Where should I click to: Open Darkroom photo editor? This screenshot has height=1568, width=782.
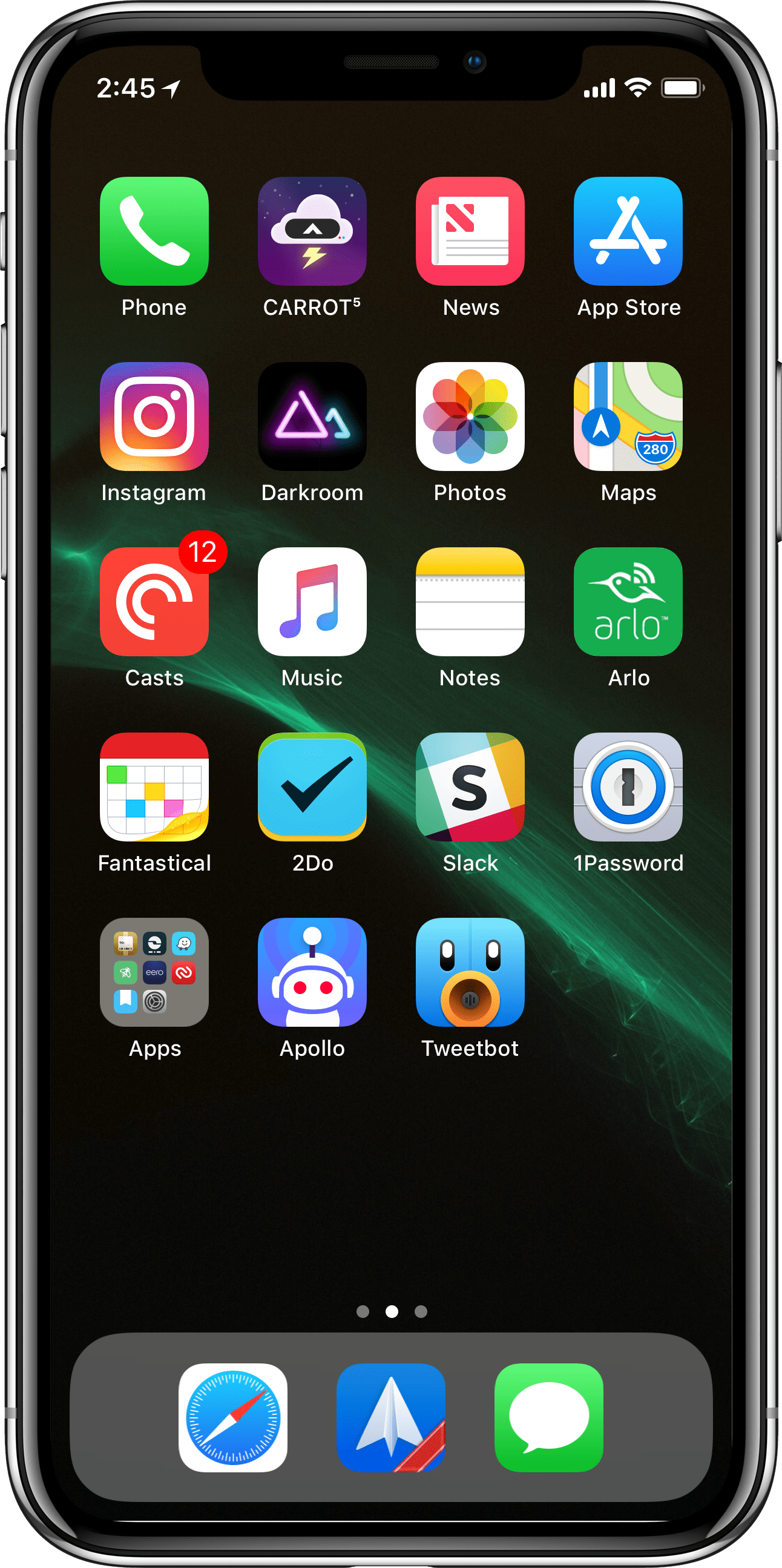click(x=312, y=417)
